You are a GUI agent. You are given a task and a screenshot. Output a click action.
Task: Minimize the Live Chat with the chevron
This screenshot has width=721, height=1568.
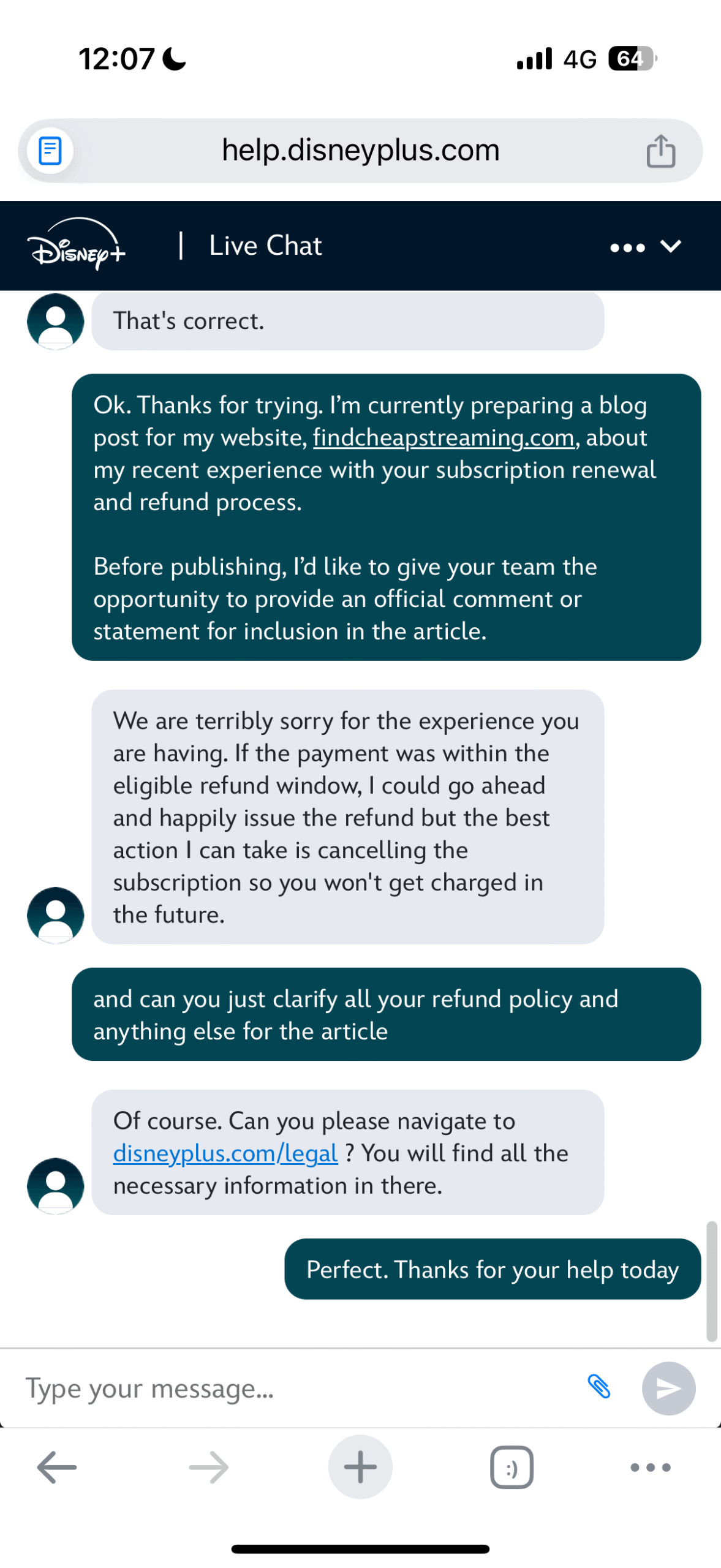point(671,246)
